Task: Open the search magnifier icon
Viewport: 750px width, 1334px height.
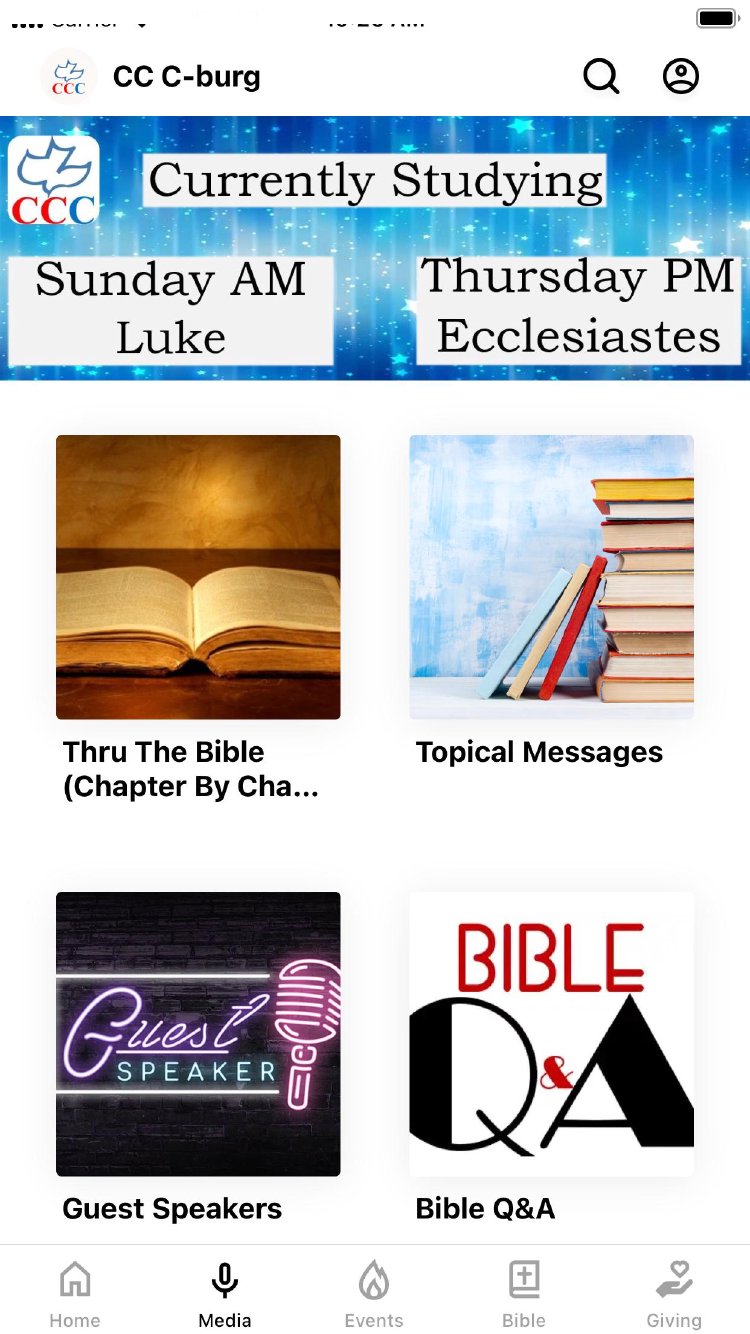Action: (x=601, y=76)
